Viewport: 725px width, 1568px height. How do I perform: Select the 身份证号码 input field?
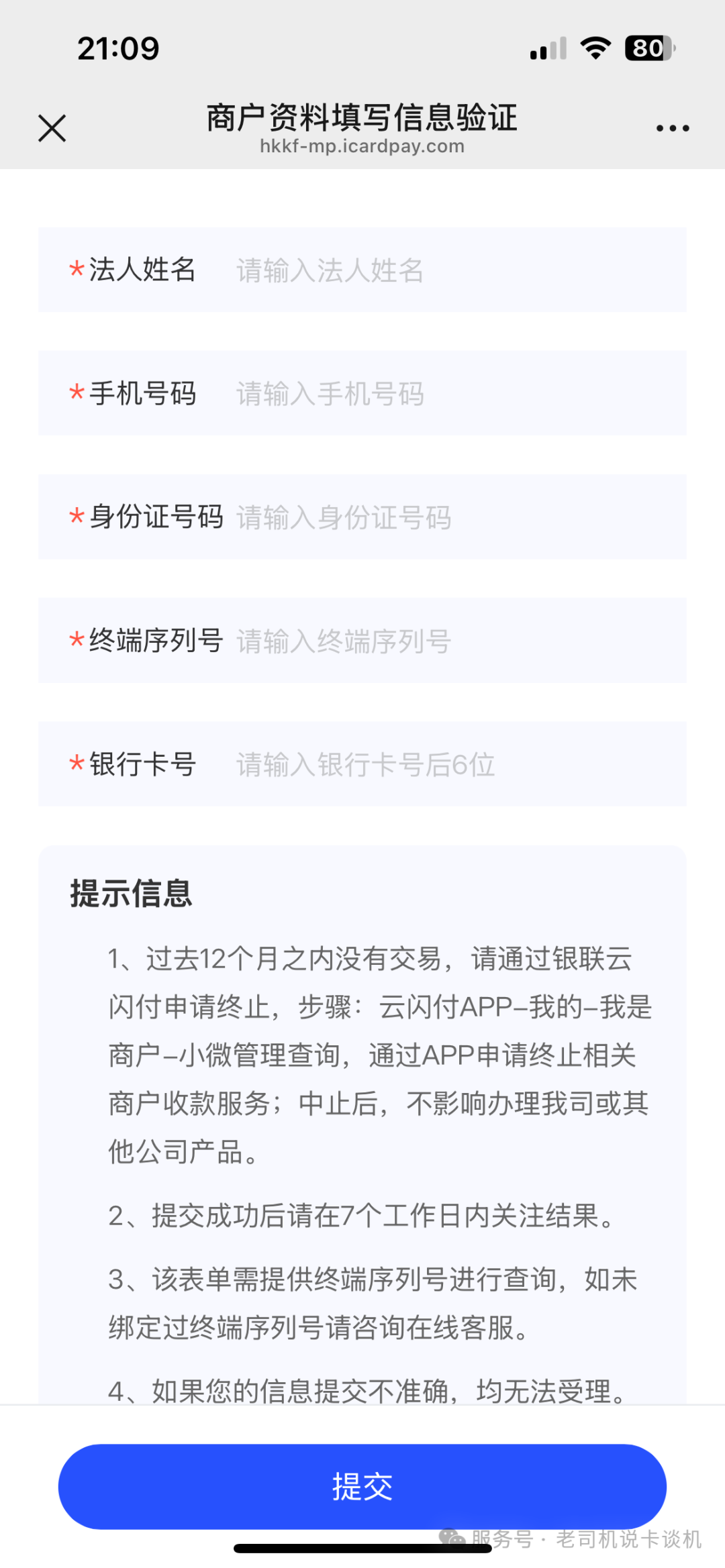click(456, 517)
